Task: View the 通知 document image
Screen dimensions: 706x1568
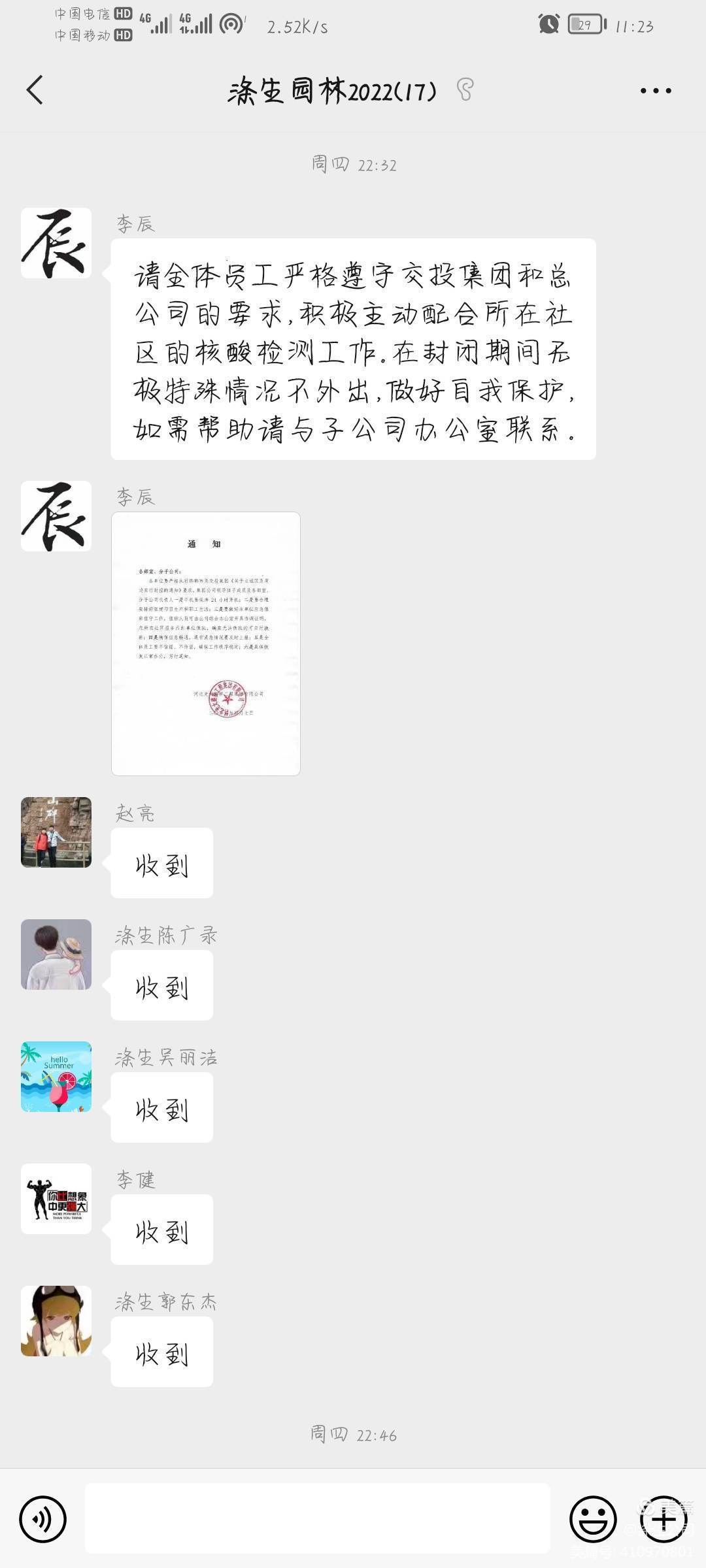Action: point(206,644)
